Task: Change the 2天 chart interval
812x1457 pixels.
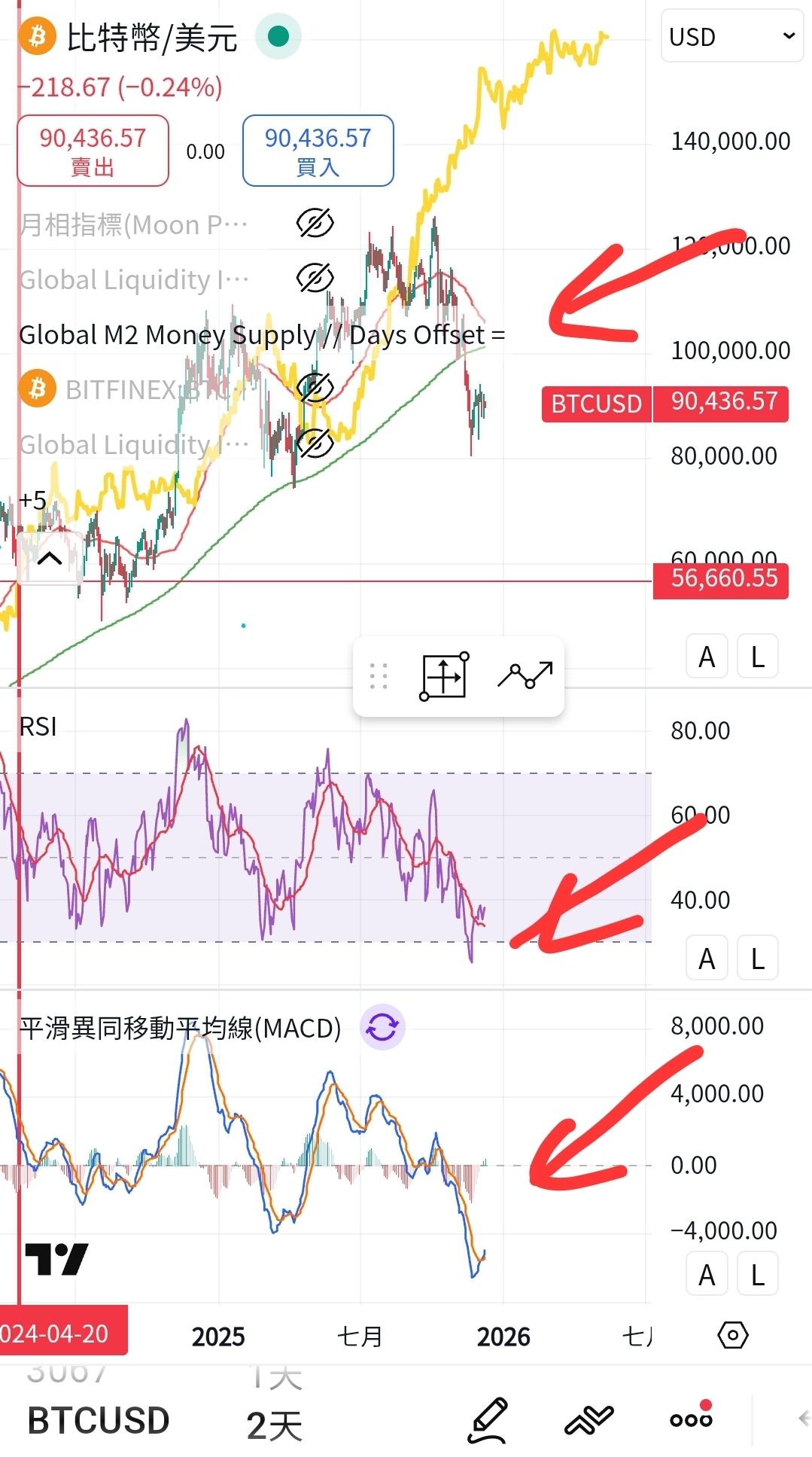Action: pyautogui.click(x=274, y=1425)
